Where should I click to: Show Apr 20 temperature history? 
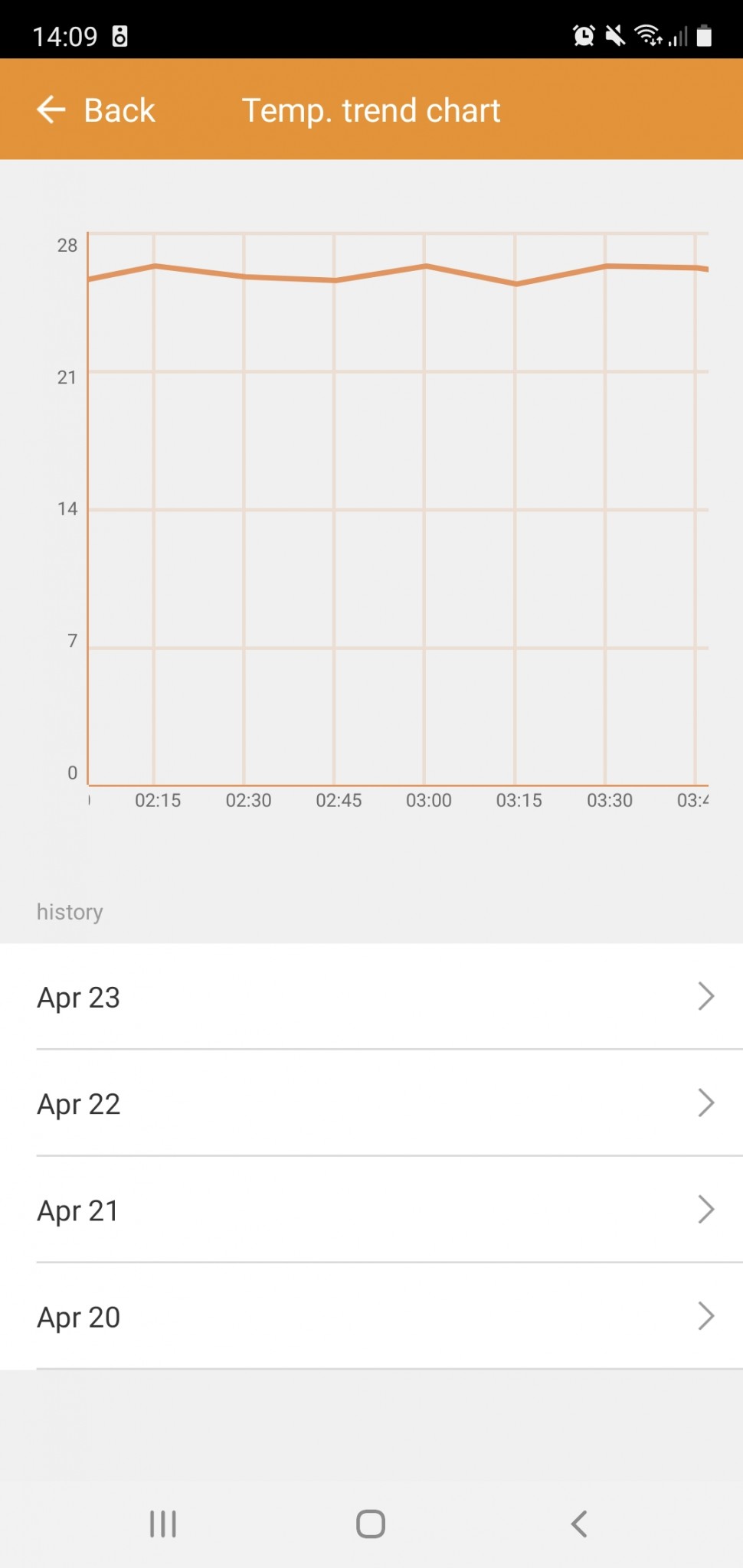click(x=371, y=1316)
